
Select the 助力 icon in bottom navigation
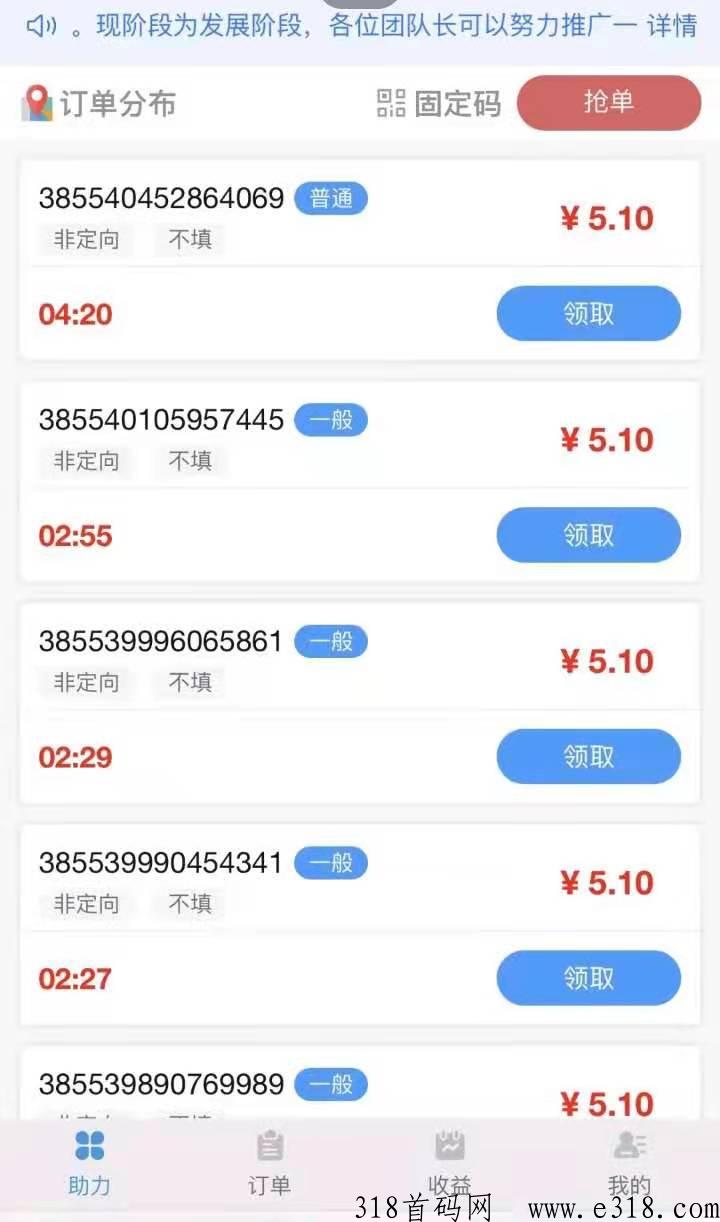(90, 1145)
